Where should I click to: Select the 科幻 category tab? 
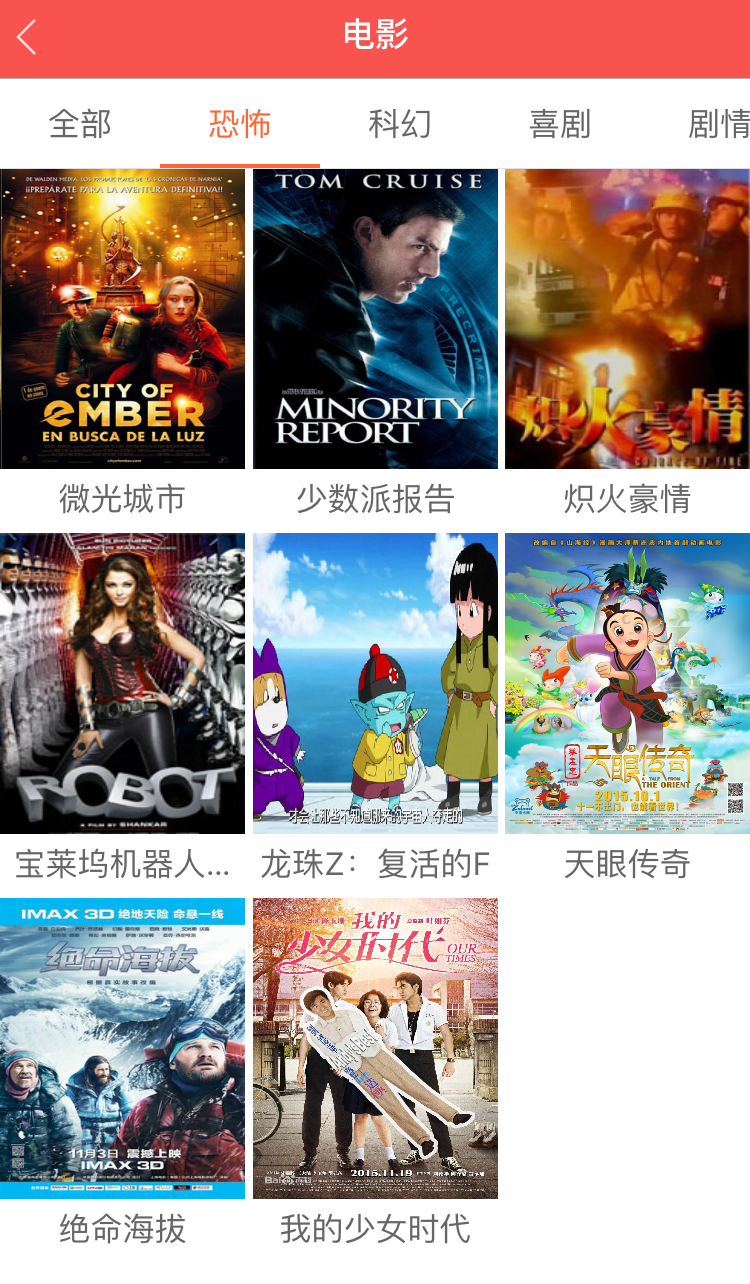[400, 125]
